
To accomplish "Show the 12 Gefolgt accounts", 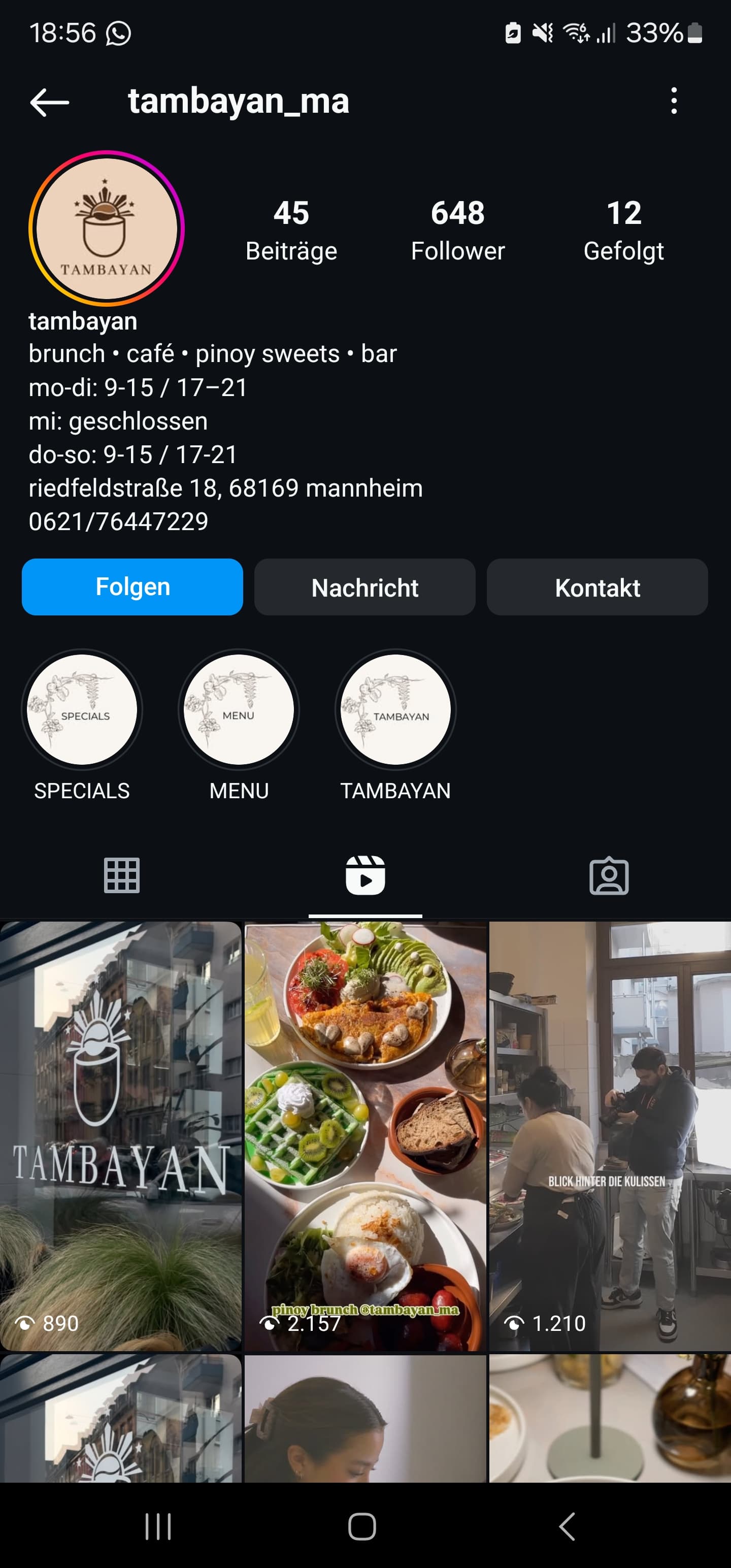I will point(623,231).
